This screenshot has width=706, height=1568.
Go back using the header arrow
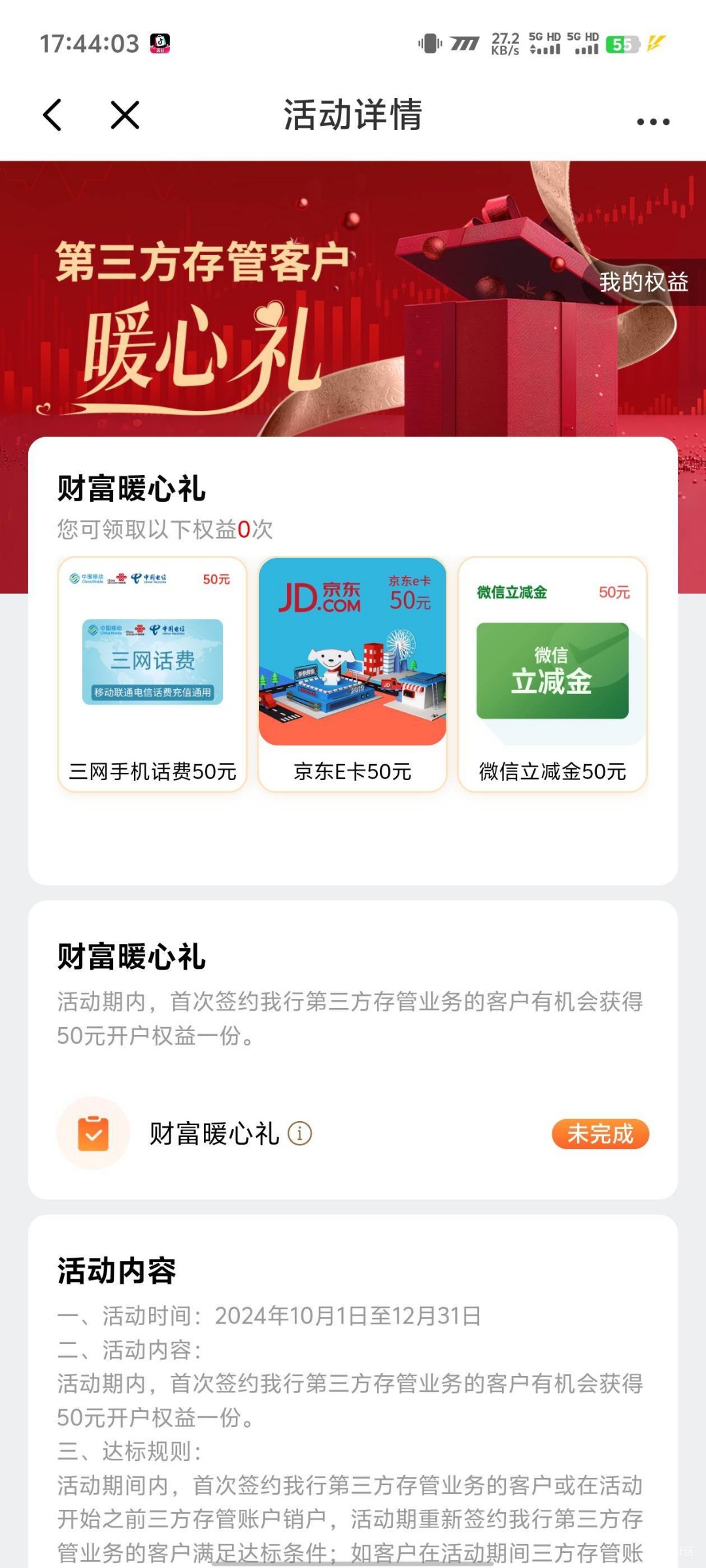[52, 115]
